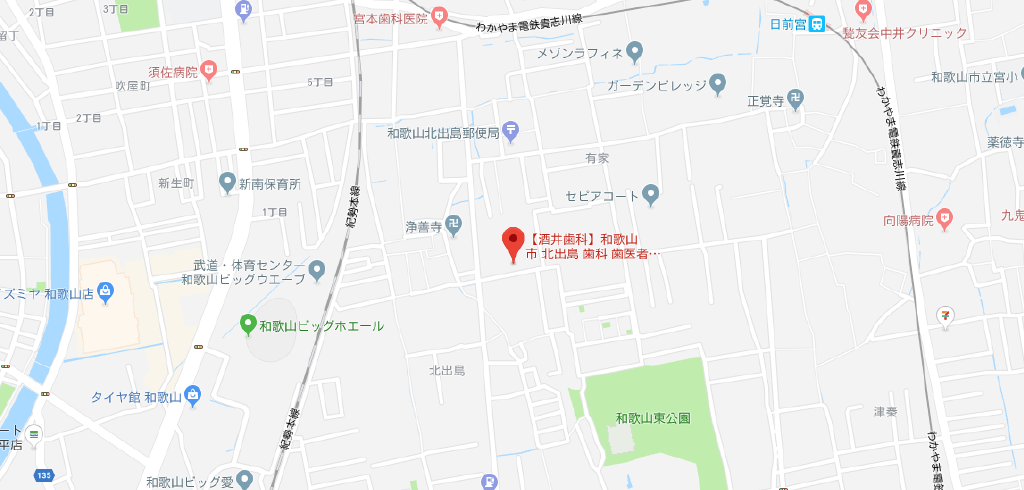This screenshot has width=1024, height=490.
Task: Open the green 和歌山ビッグホエール marker
Action: pyautogui.click(x=249, y=324)
